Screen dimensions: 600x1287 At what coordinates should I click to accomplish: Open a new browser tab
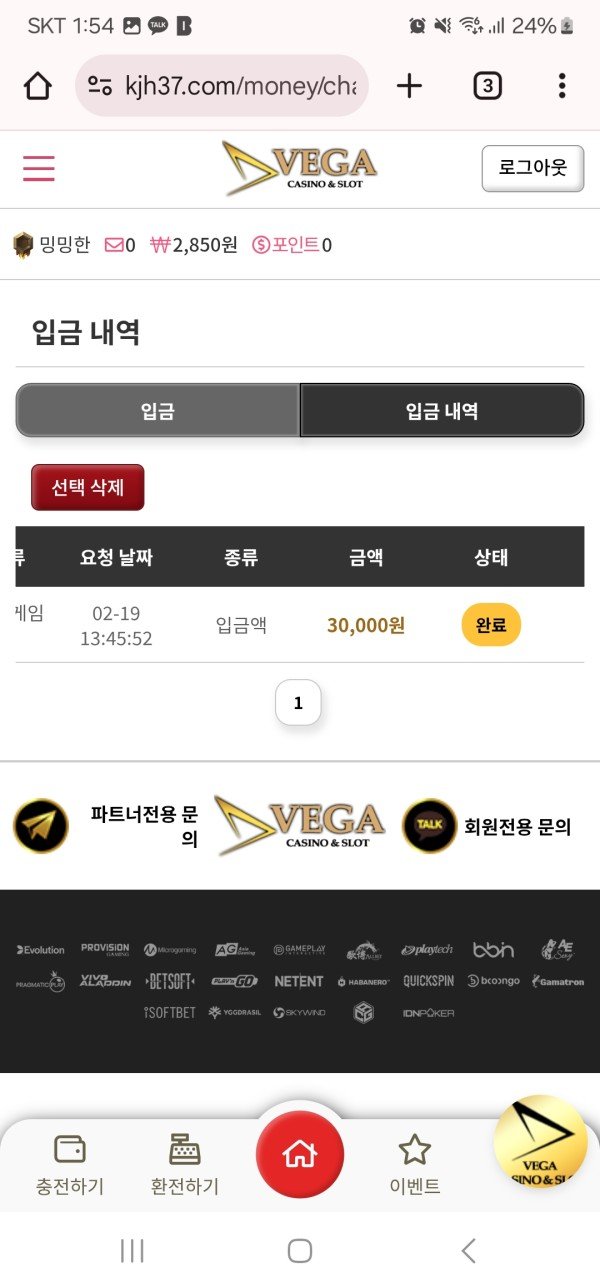[409, 86]
